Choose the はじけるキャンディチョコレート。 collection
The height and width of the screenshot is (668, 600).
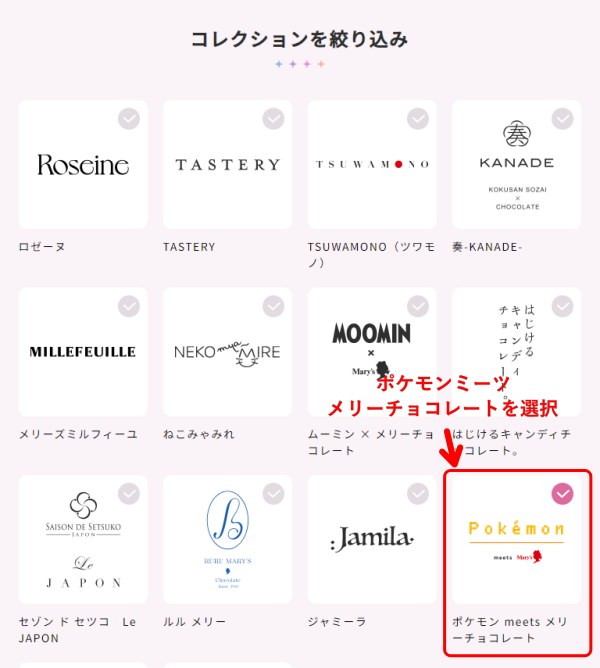[x=516, y=352]
